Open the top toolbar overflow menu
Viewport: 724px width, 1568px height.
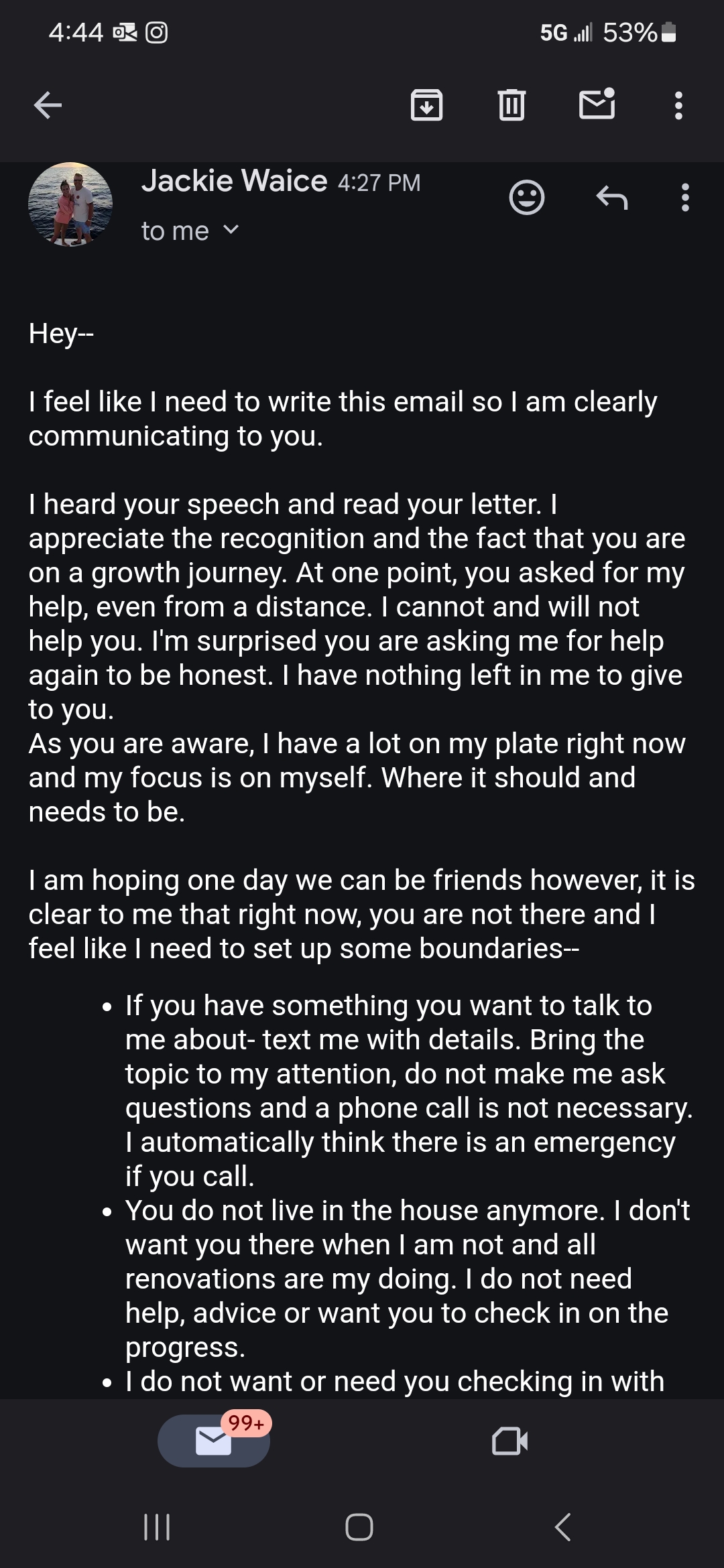678,105
